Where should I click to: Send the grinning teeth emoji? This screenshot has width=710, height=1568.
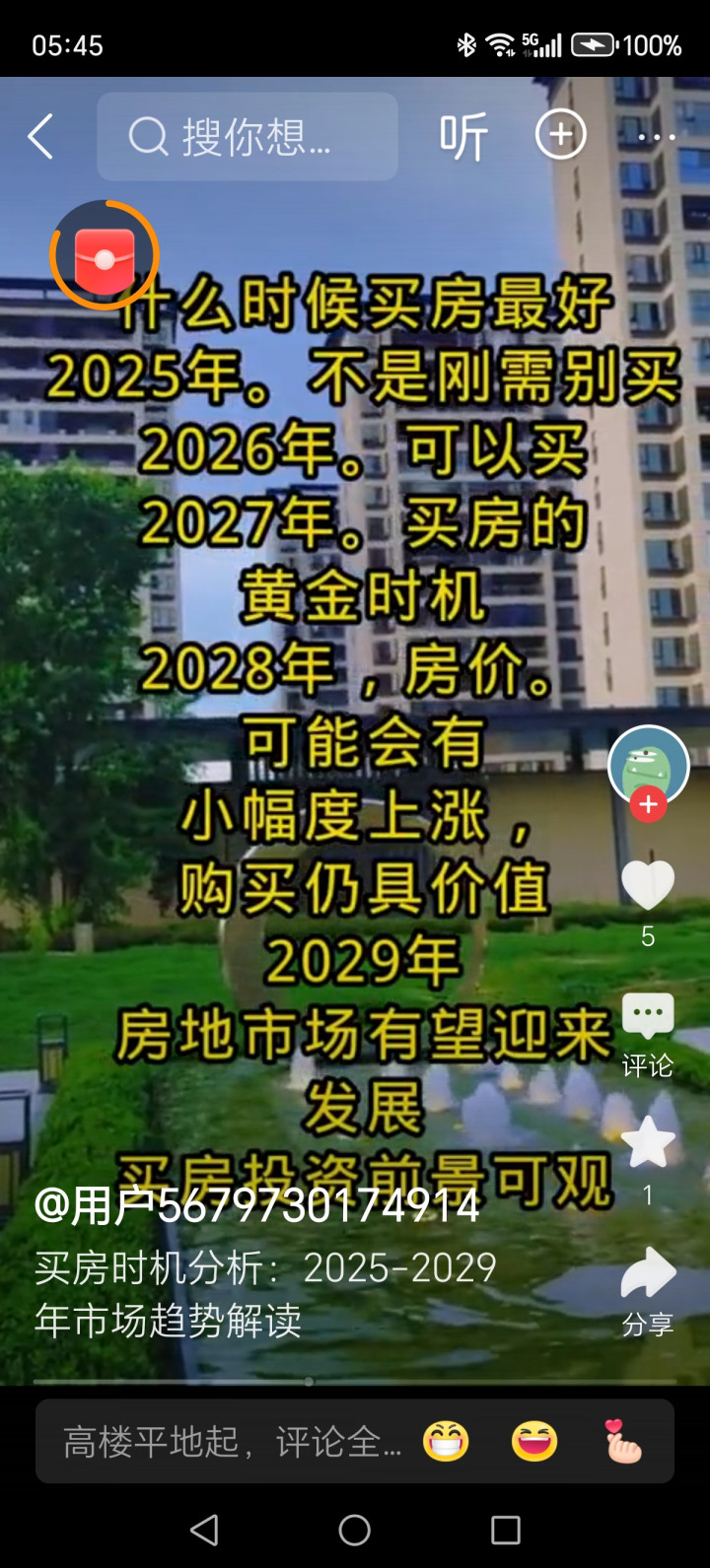[x=446, y=1442]
